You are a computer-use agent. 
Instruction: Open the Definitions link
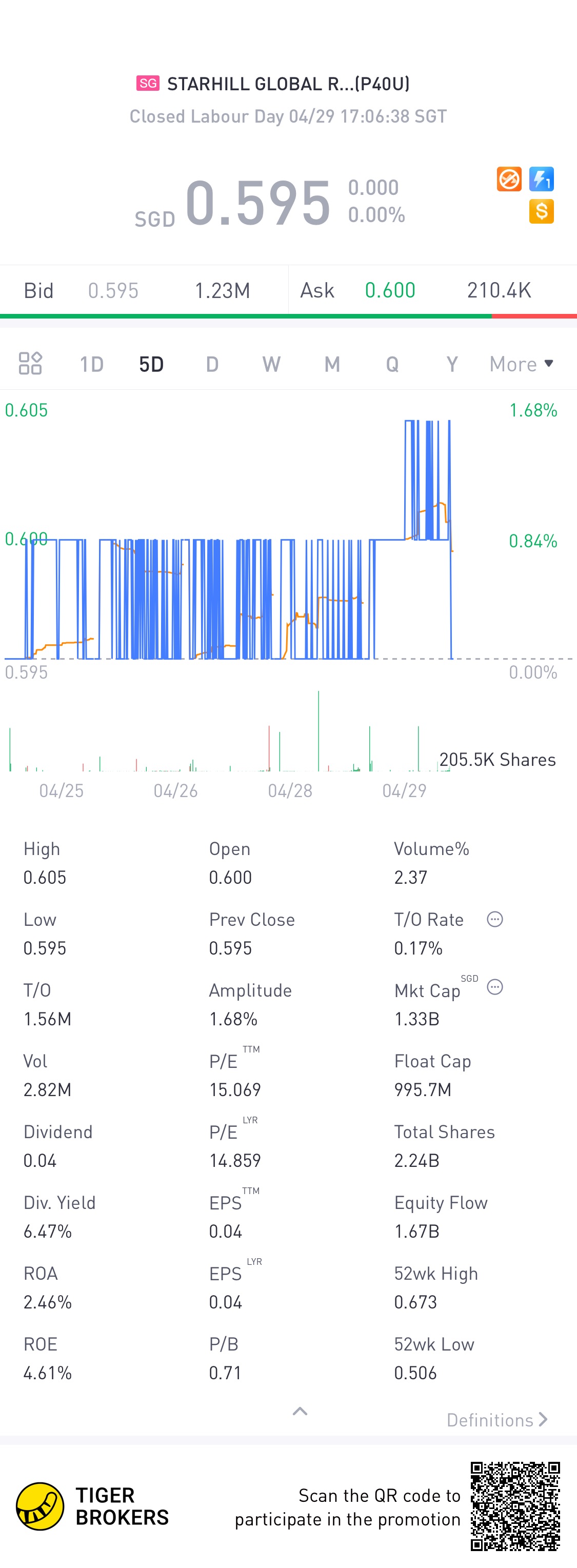tap(496, 1420)
